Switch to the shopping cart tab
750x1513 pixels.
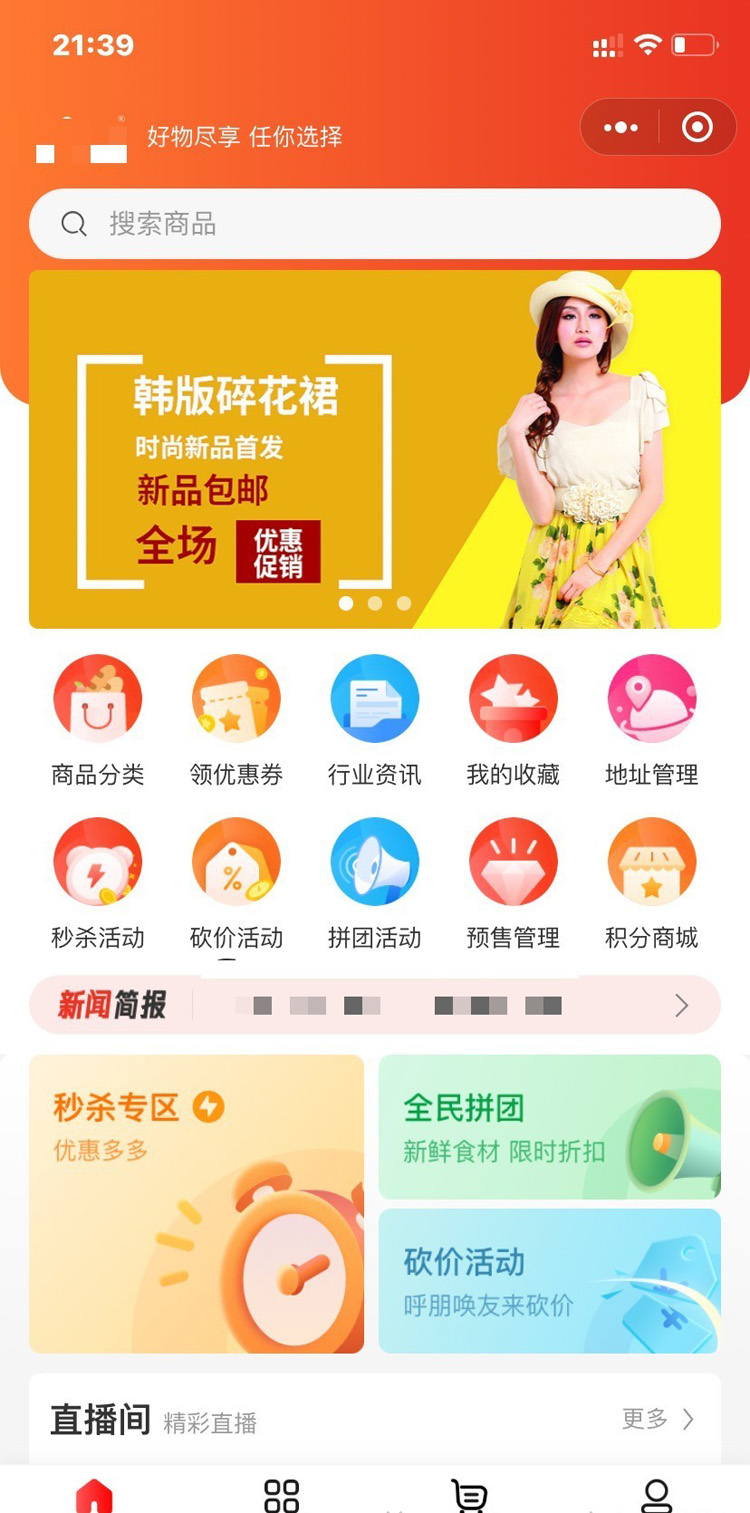pyautogui.click(x=469, y=1496)
